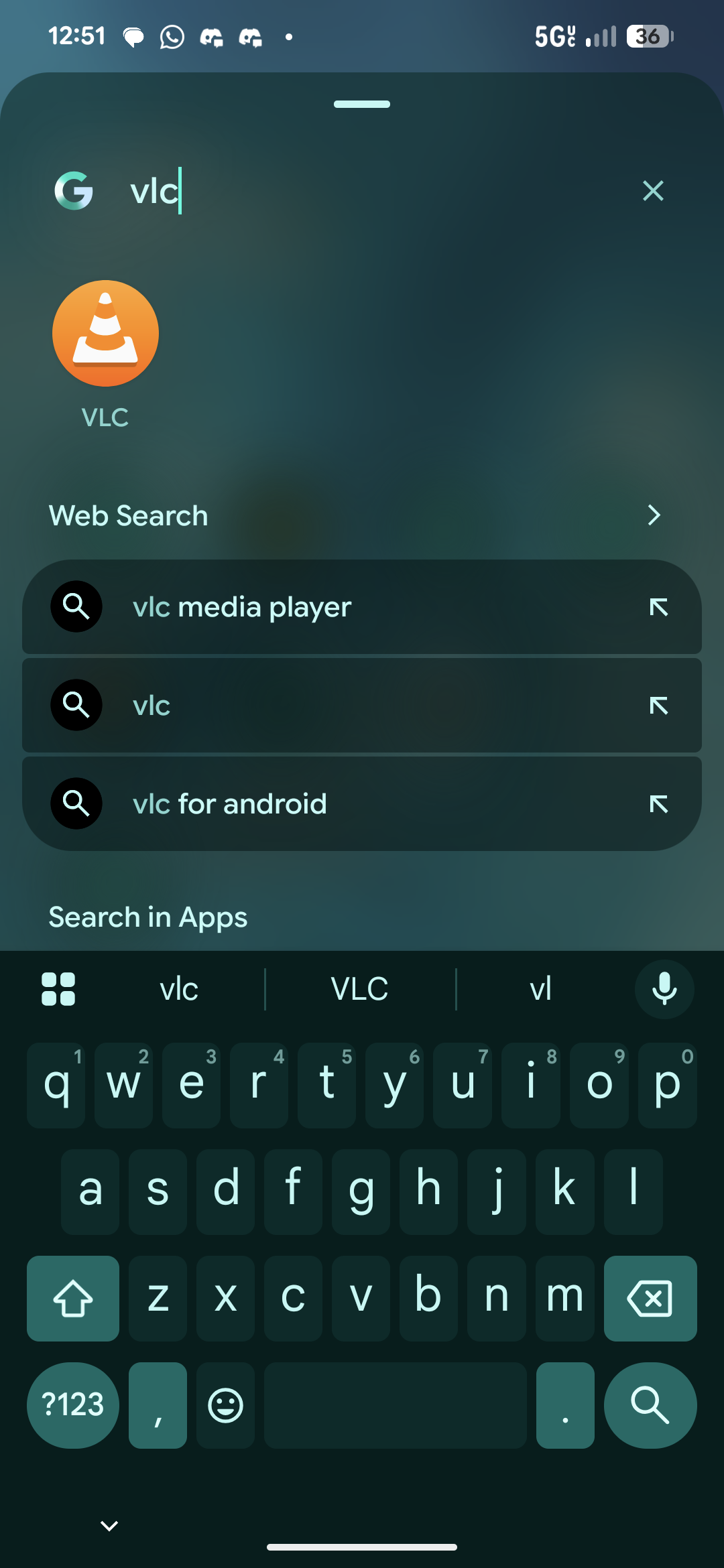This screenshot has width=724, height=1568.
Task: Fill the query with "vlc for android" arrow
Action: [658, 804]
